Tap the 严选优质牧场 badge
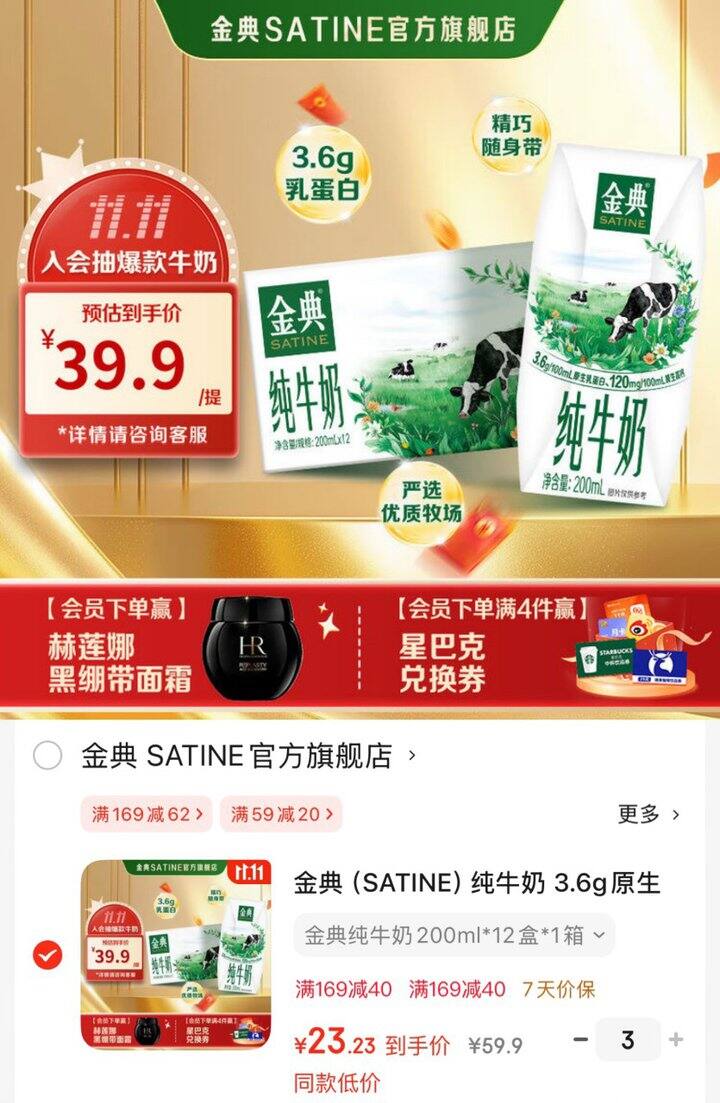Image resolution: width=720 pixels, height=1103 pixels. (x=424, y=500)
